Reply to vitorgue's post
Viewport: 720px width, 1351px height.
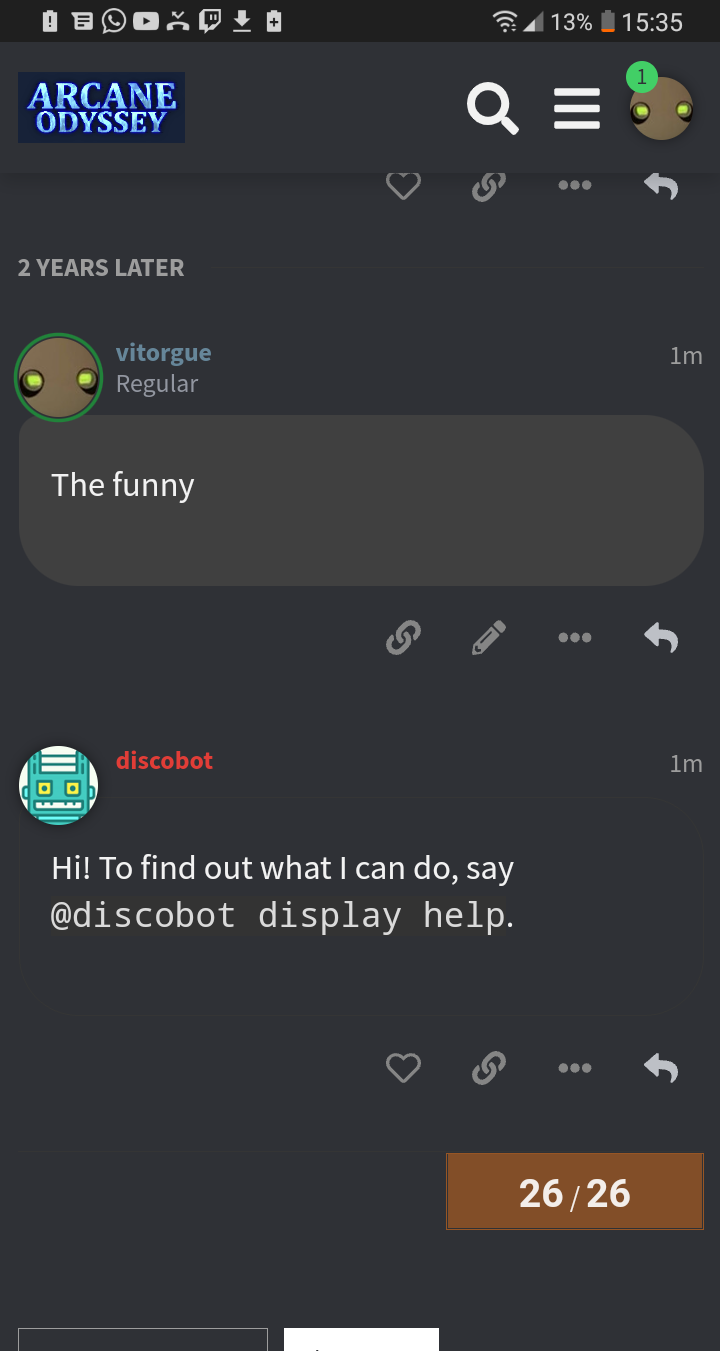pyautogui.click(x=661, y=637)
